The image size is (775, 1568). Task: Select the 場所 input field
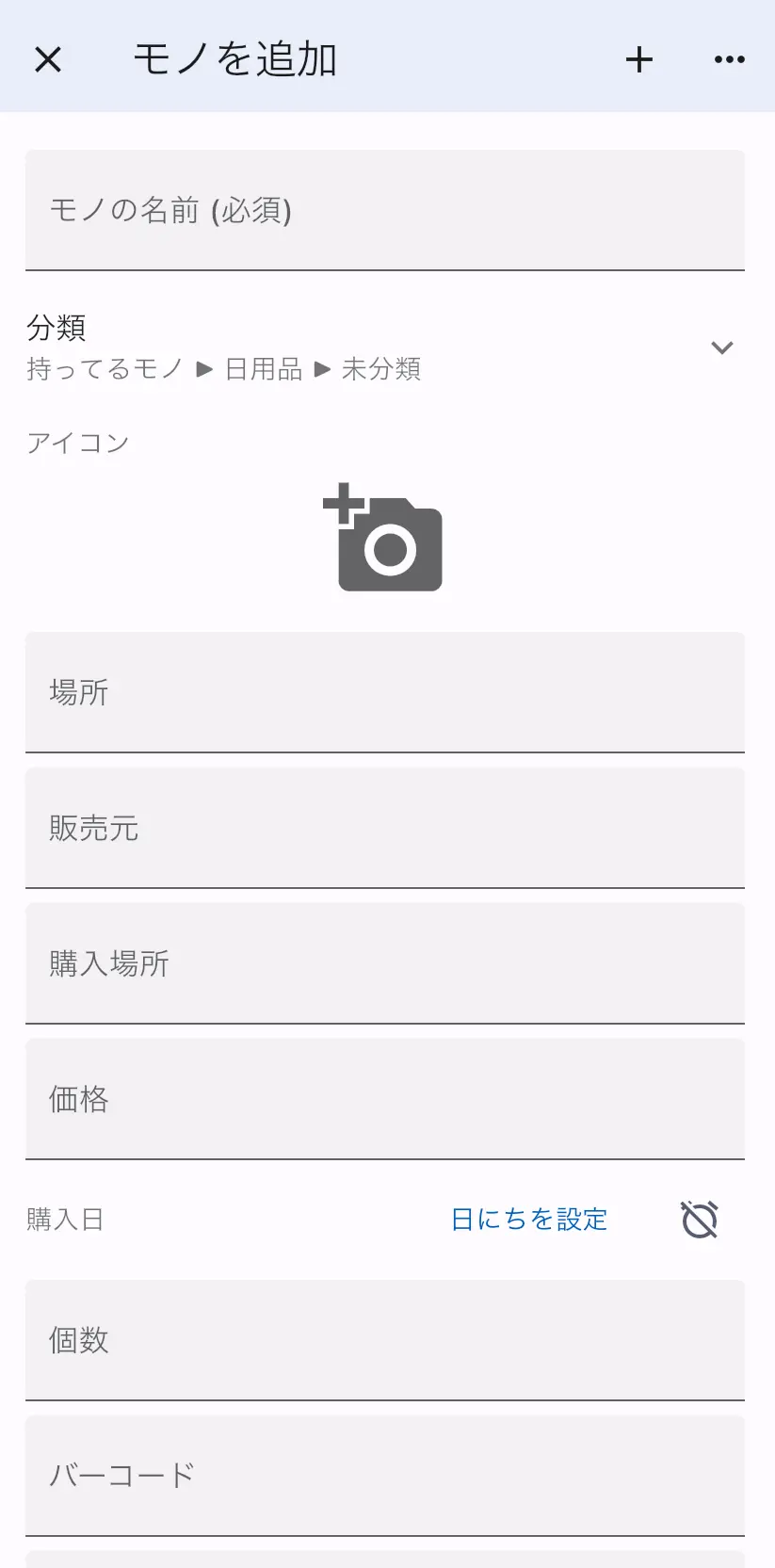coord(385,692)
